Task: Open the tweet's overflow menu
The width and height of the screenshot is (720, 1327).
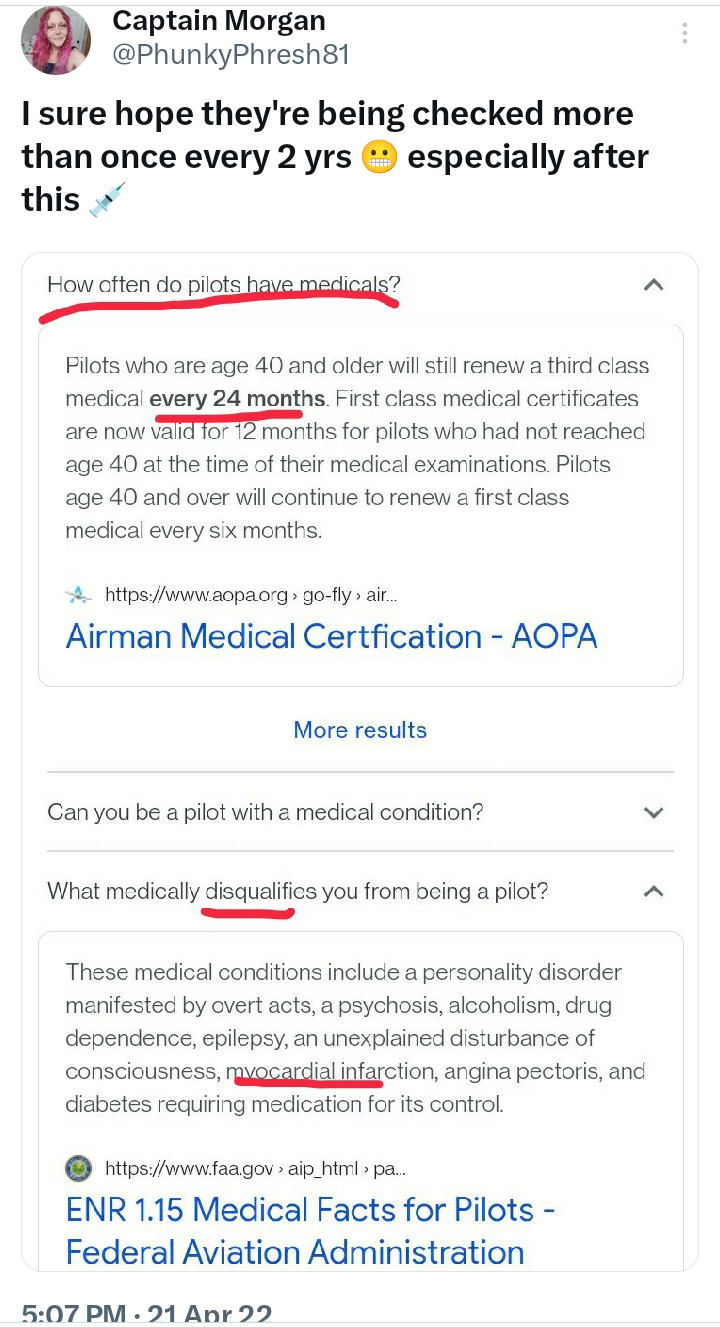Action: (x=684, y=34)
